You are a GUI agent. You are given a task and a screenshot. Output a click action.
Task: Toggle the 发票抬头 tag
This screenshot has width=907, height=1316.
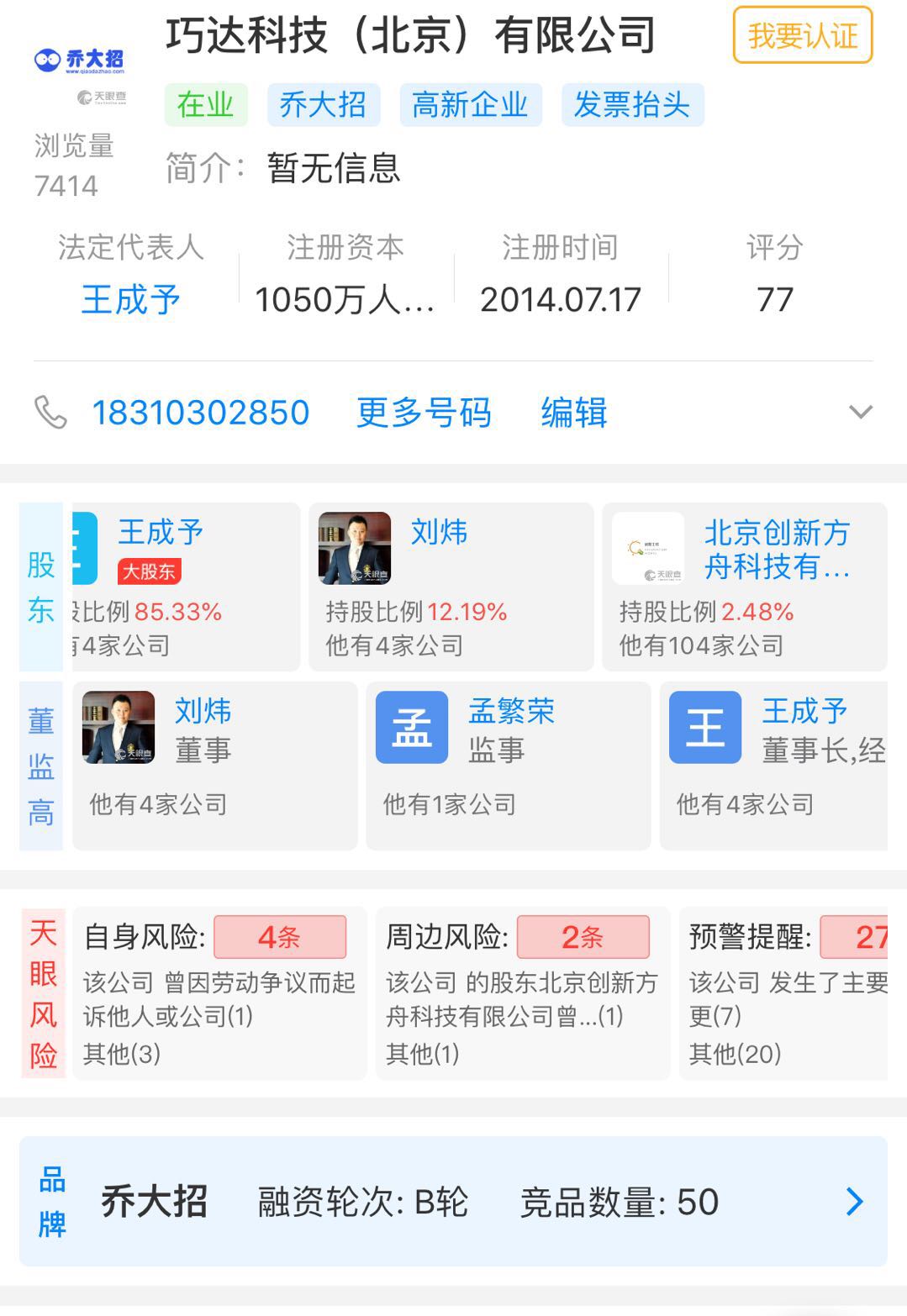coord(630,105)
